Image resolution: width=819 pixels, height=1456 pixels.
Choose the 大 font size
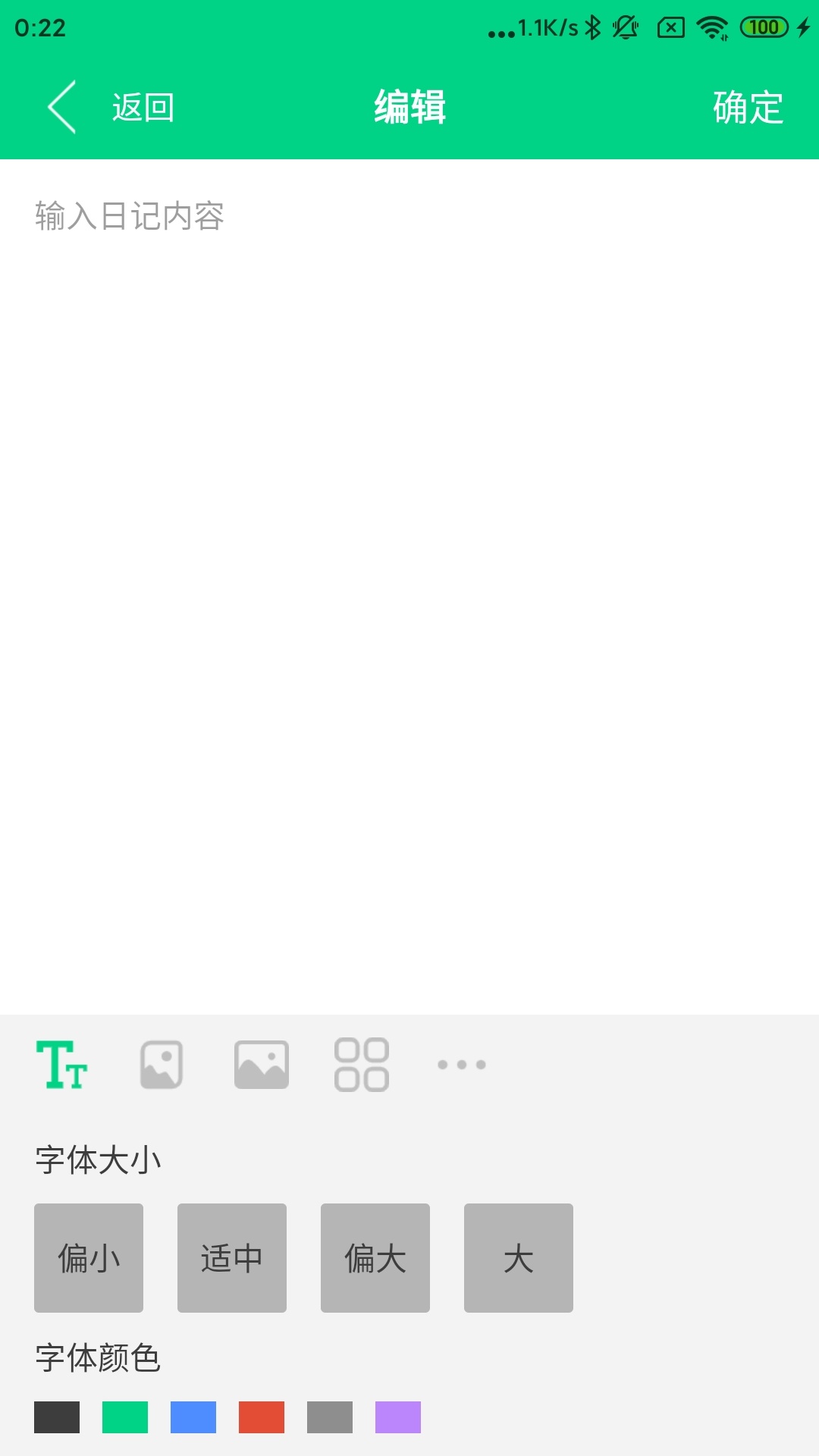click(x=519, y=1258)
